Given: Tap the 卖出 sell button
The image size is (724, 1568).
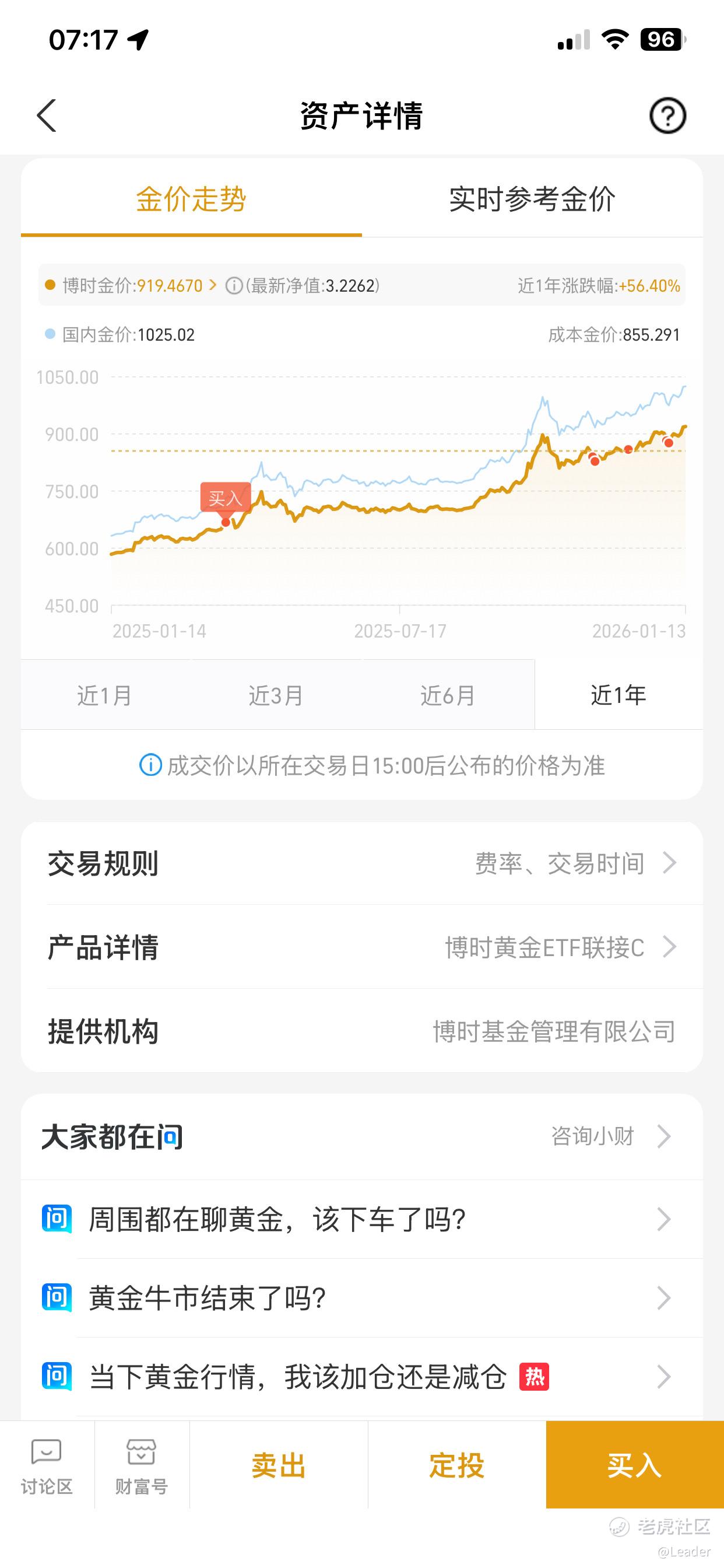Looking at the screenshot, I should tap(279, 1465).
